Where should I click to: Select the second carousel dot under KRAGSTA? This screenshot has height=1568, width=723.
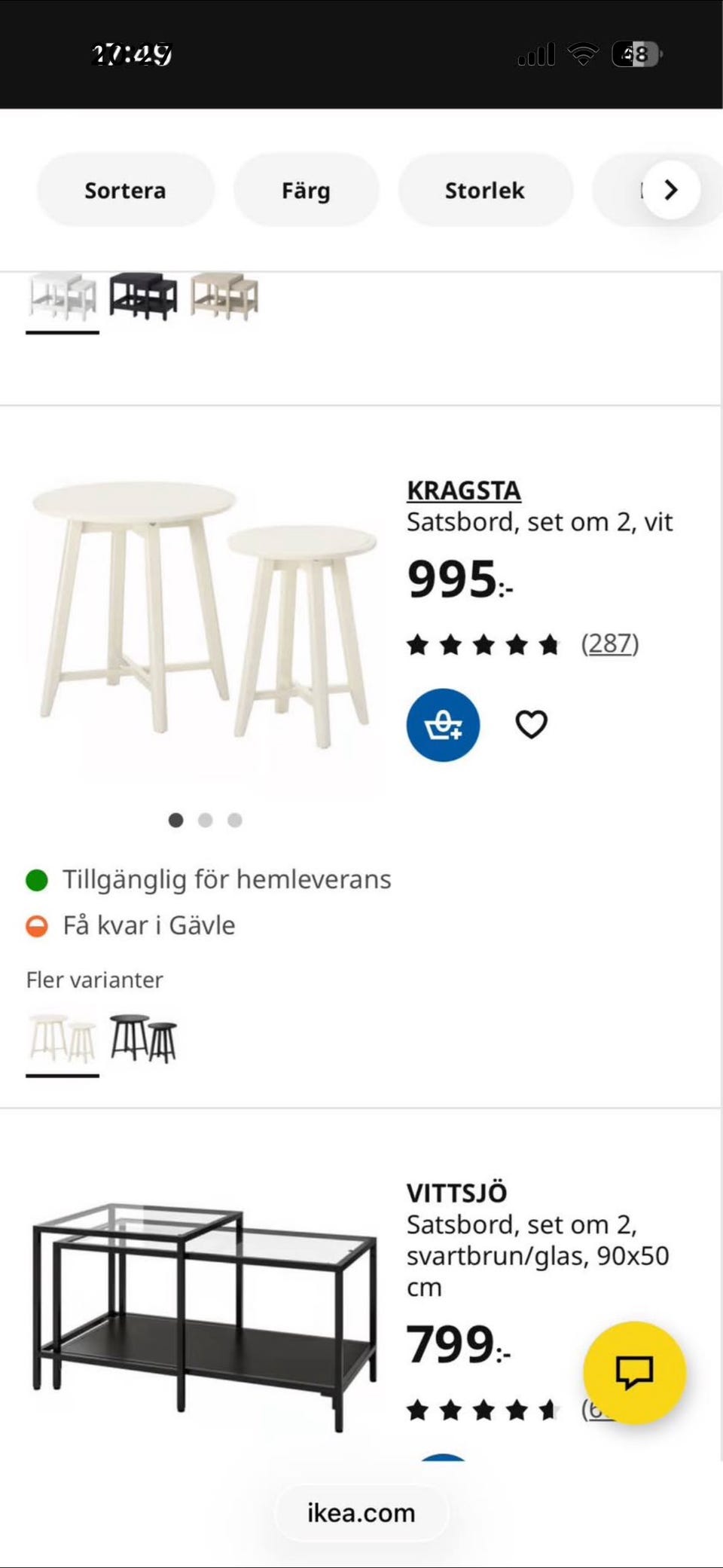[205, 820]
